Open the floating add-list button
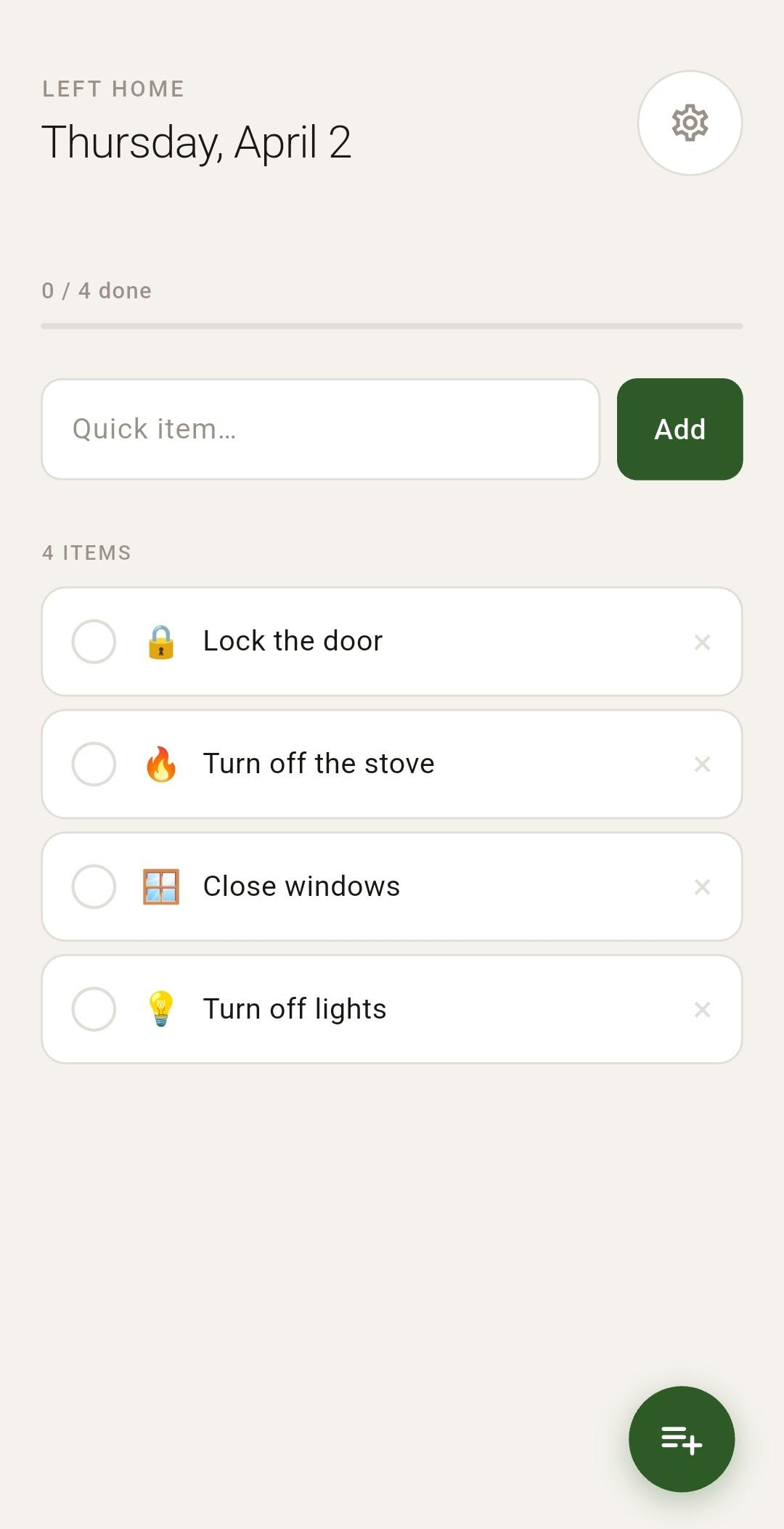The height and width of the screenshot is (1529, 784). 681,1440
